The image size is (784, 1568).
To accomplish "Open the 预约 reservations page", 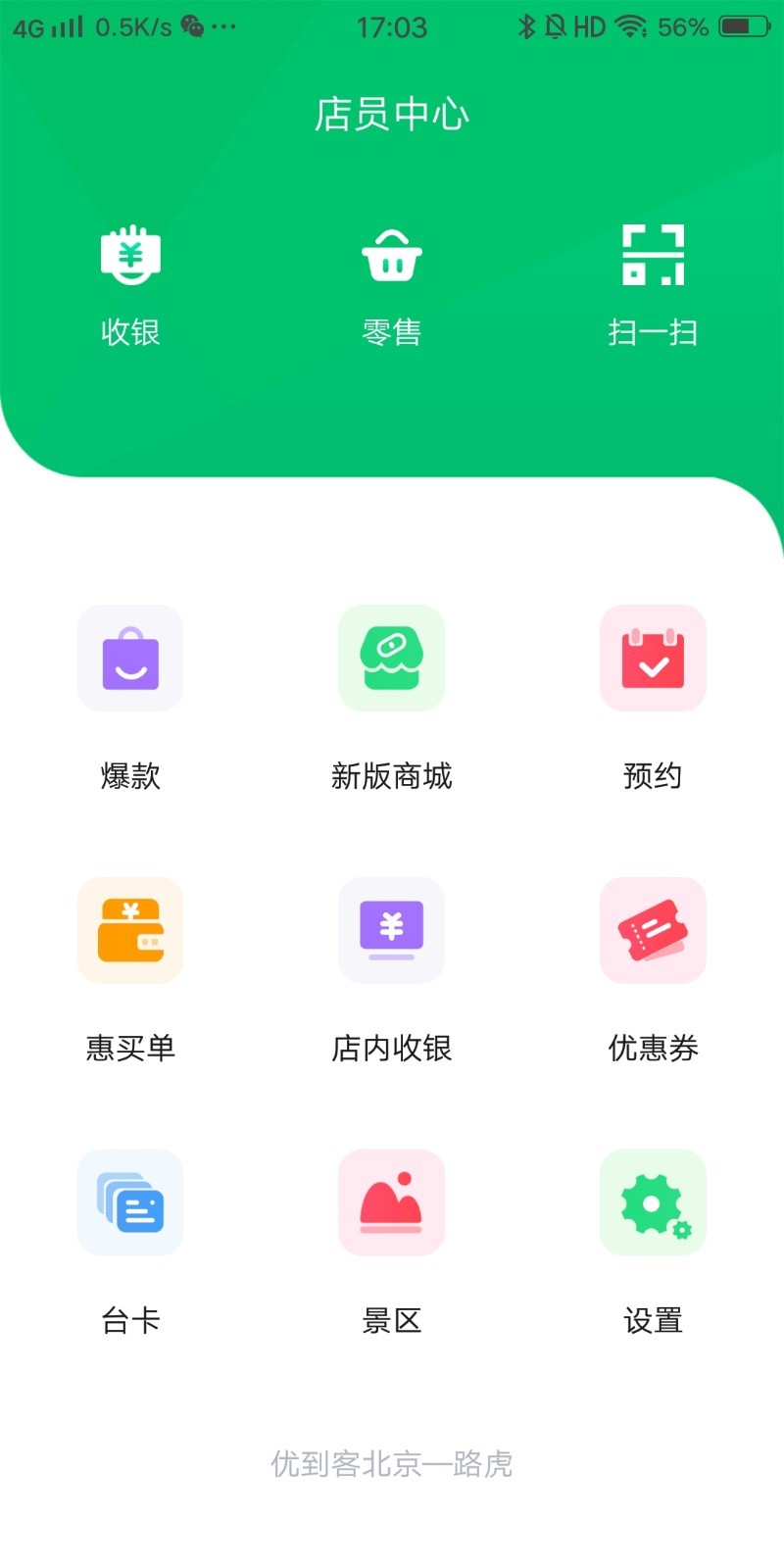I will pyautogui.click(x=653, y=659).
